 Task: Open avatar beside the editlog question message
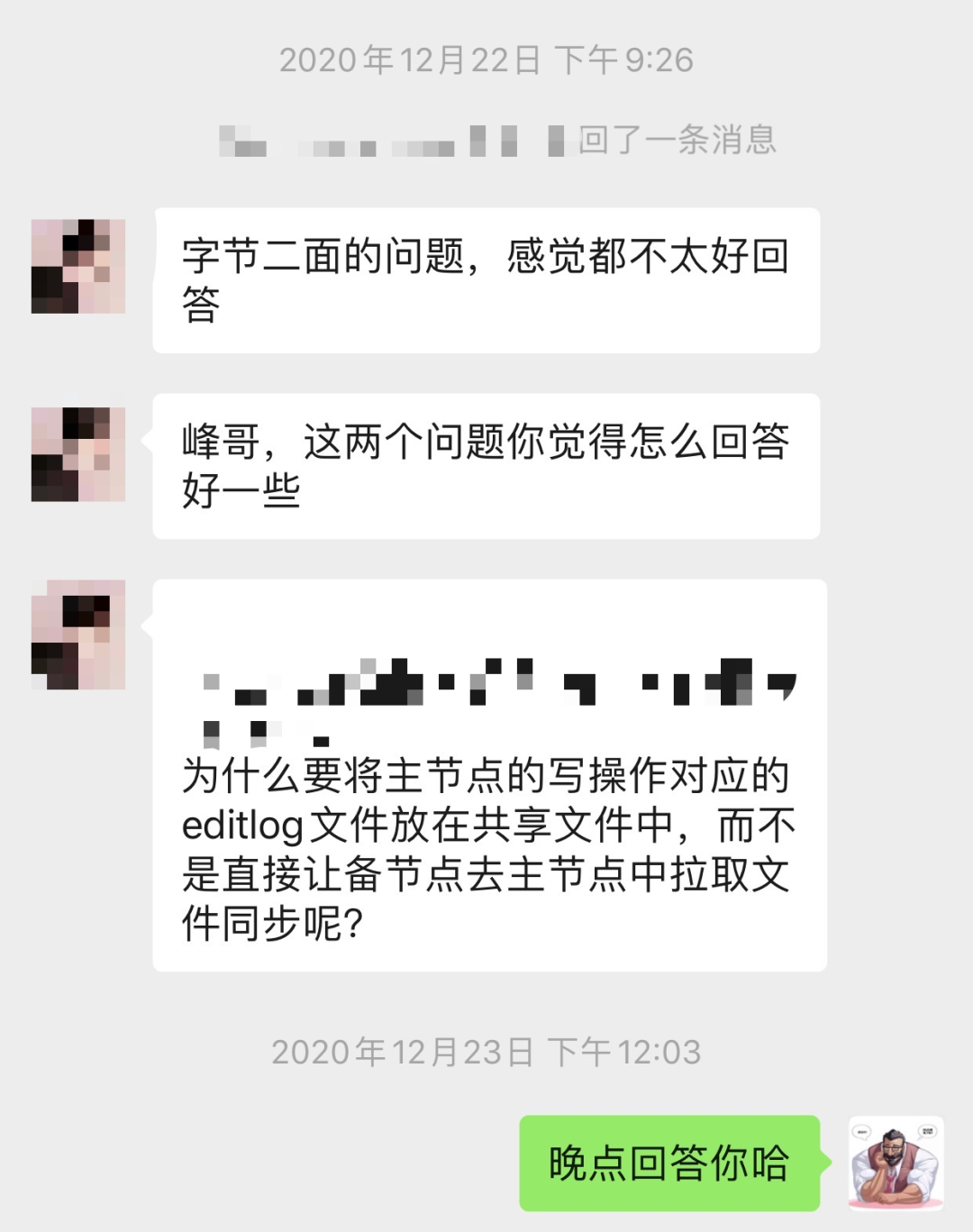(x=78, y=634)
